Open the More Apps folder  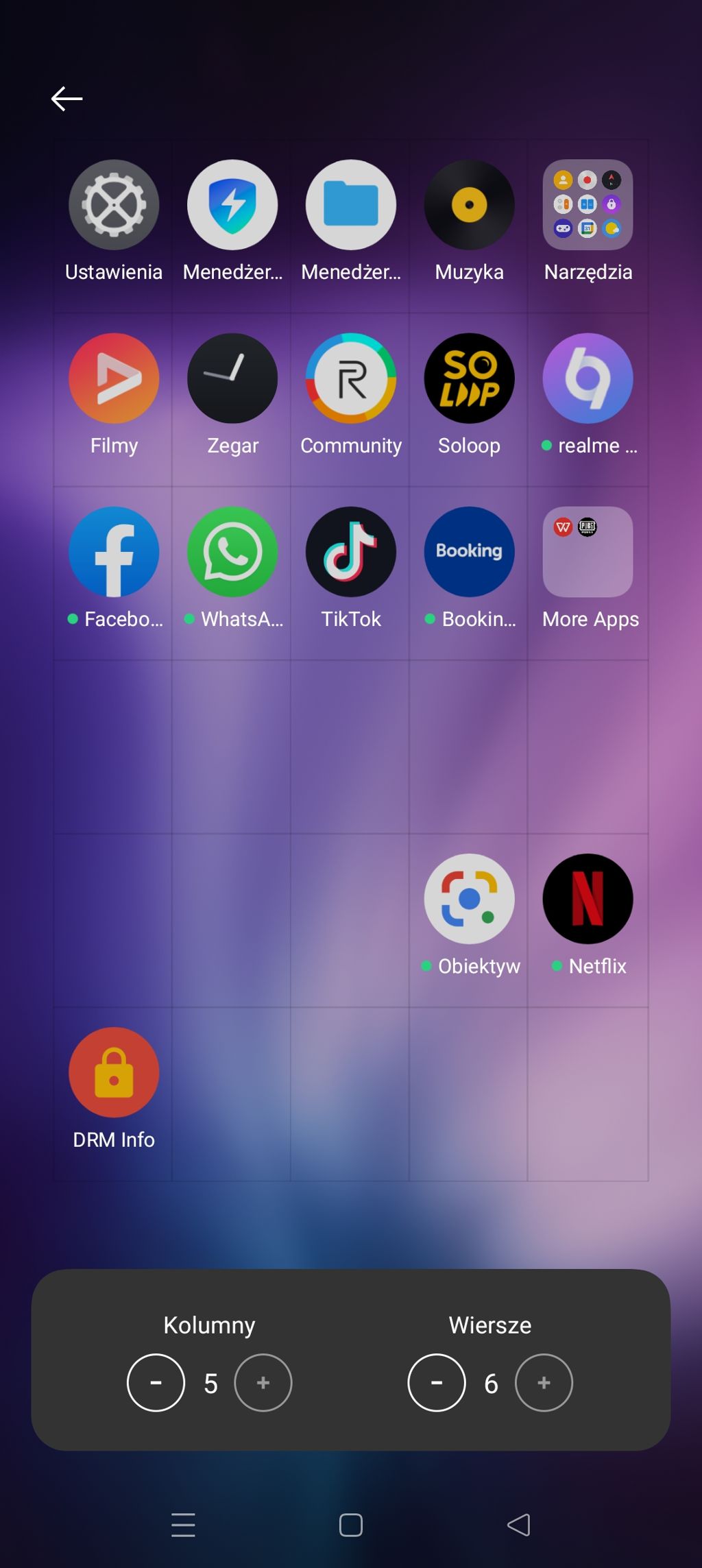click(x=588, y=552)
